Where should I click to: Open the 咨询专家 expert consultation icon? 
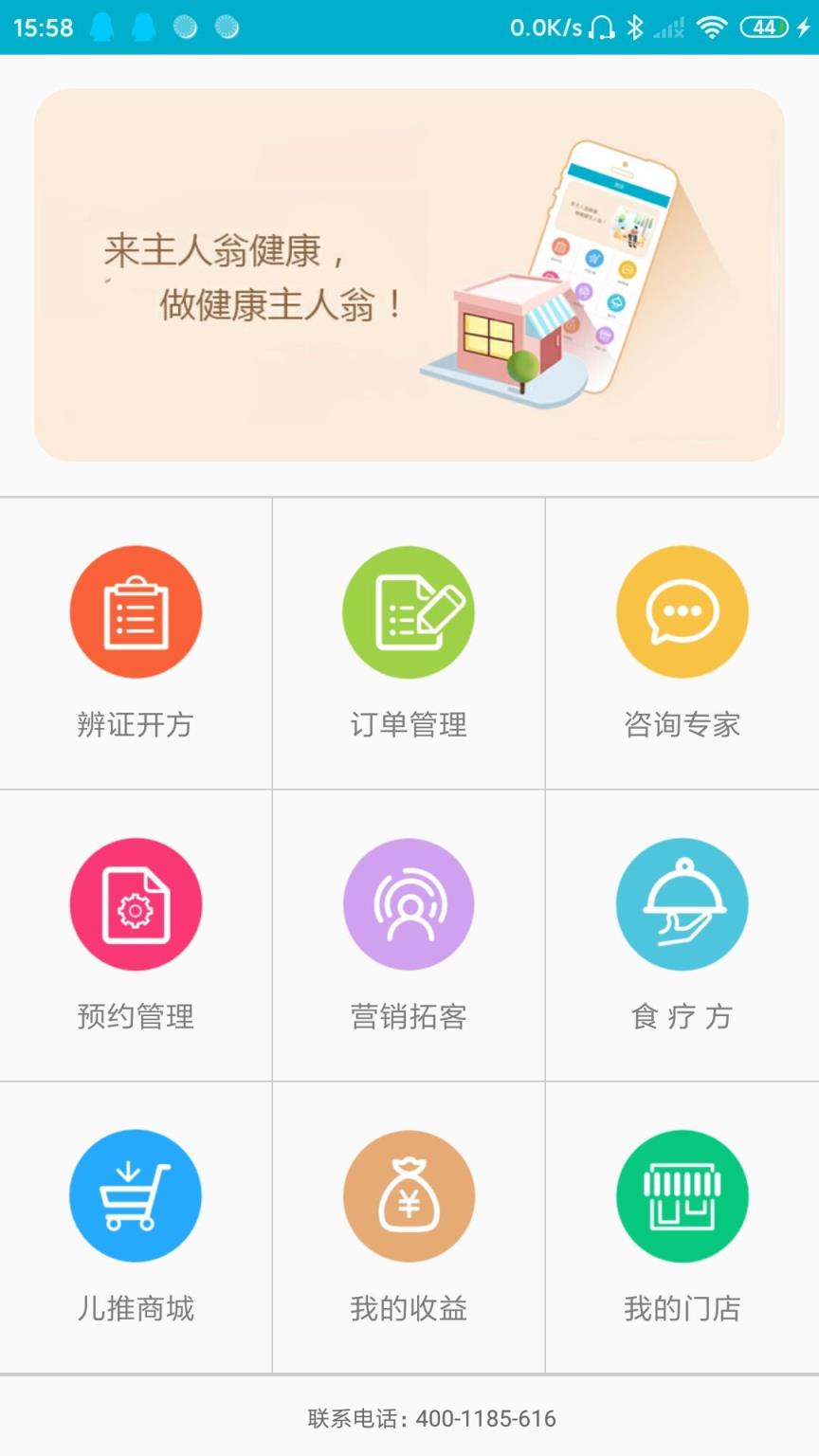click(x=682, y=611)
